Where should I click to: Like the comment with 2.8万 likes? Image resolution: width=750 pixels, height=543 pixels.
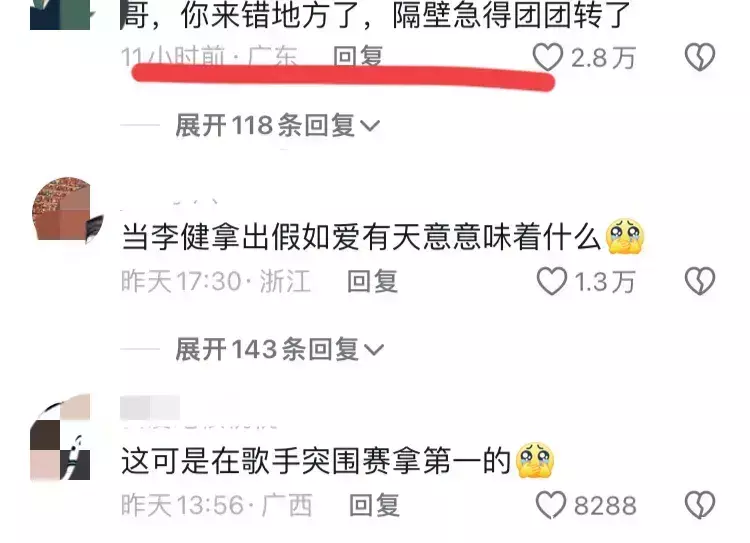click(548, 58)
